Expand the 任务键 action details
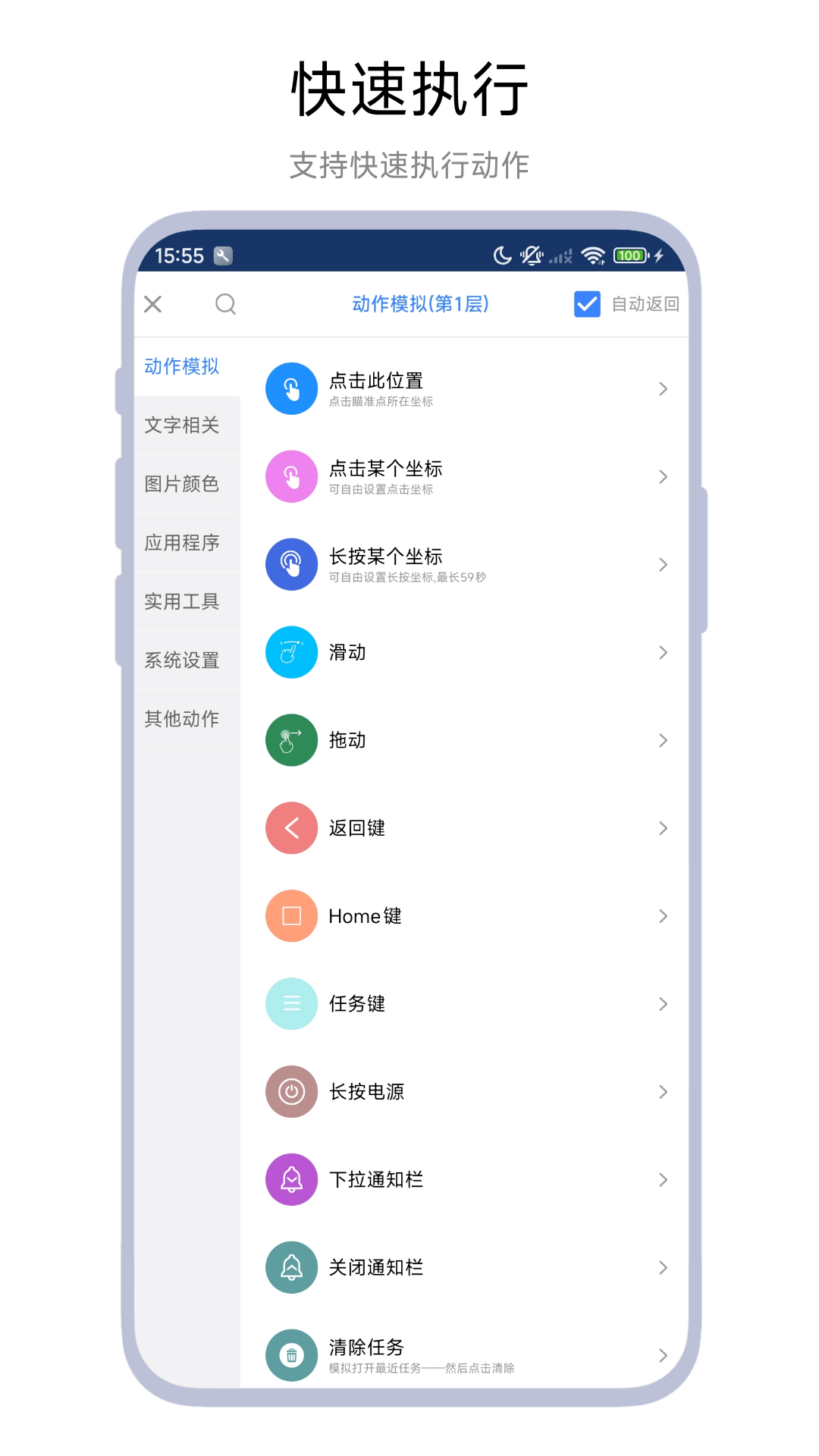This screenshot has width=819, height=1456. click(663, 1003)
